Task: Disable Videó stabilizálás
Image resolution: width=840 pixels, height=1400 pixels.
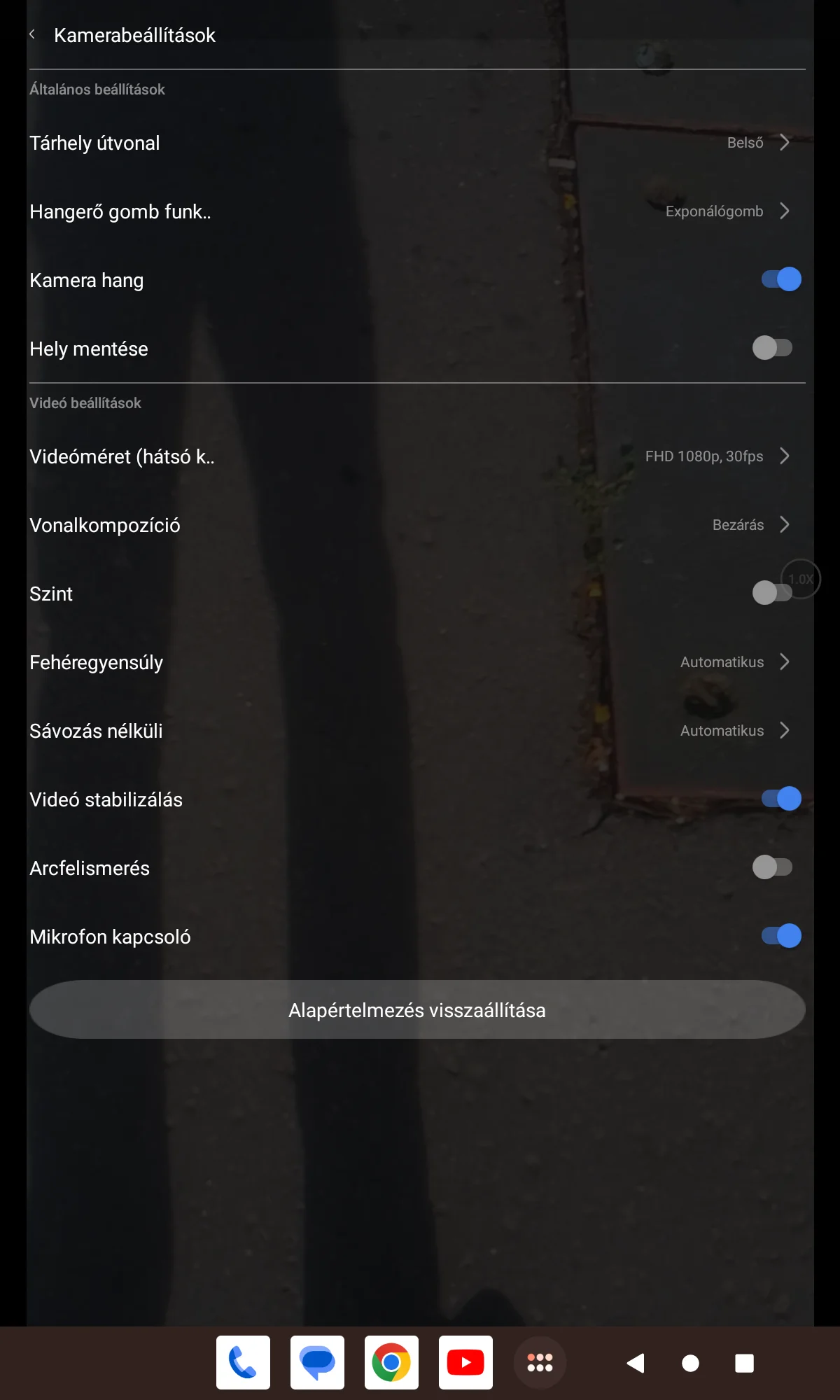Action: click(780, 799)
